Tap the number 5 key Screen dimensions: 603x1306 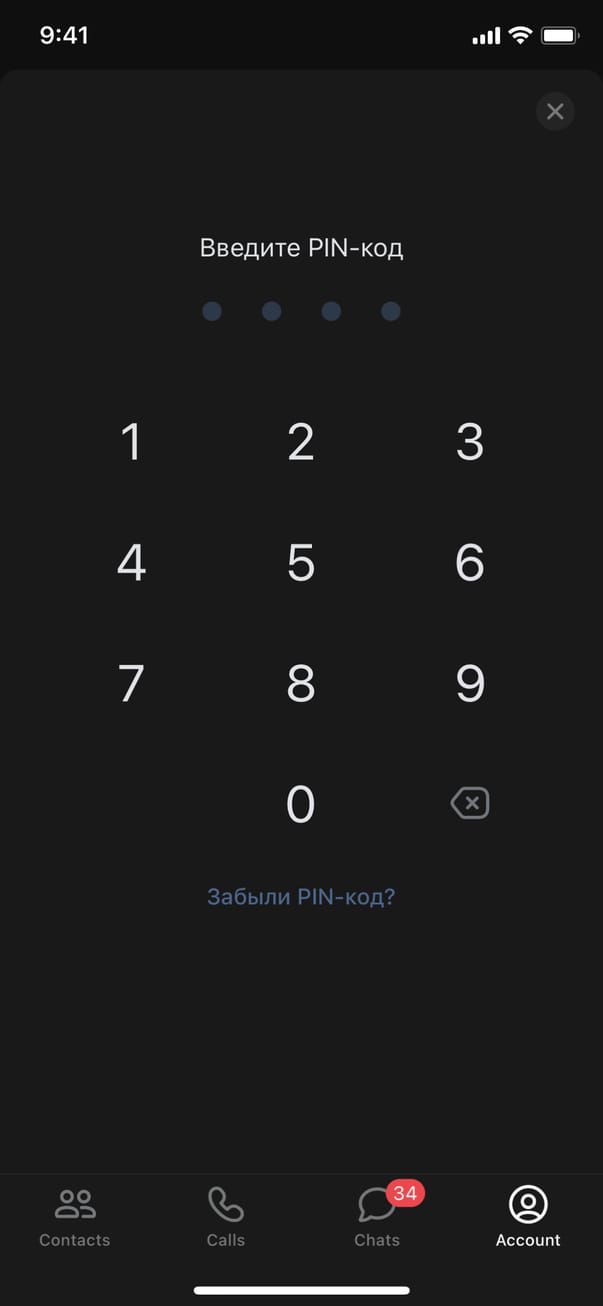coord(301,563)
